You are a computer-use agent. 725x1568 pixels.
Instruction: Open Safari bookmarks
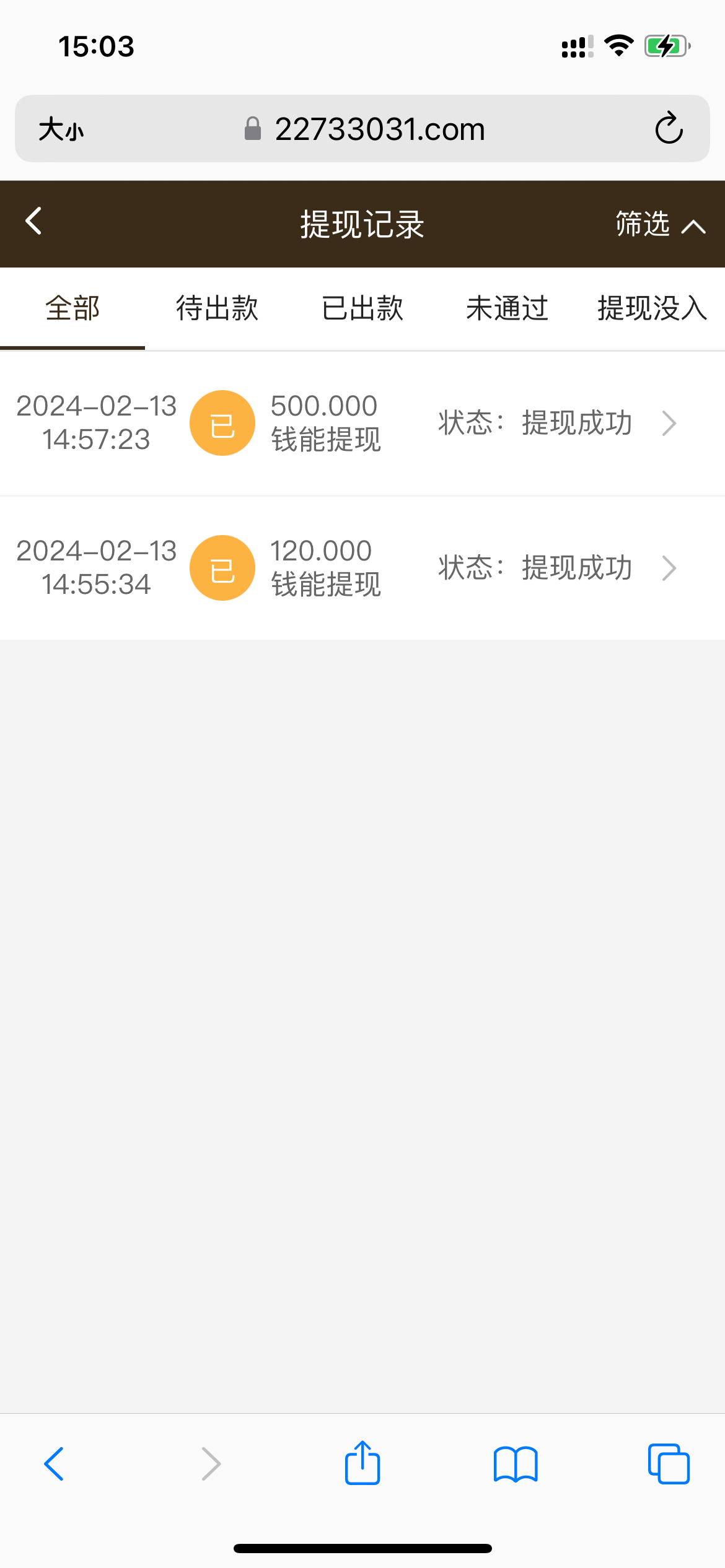coord(516,1464)
